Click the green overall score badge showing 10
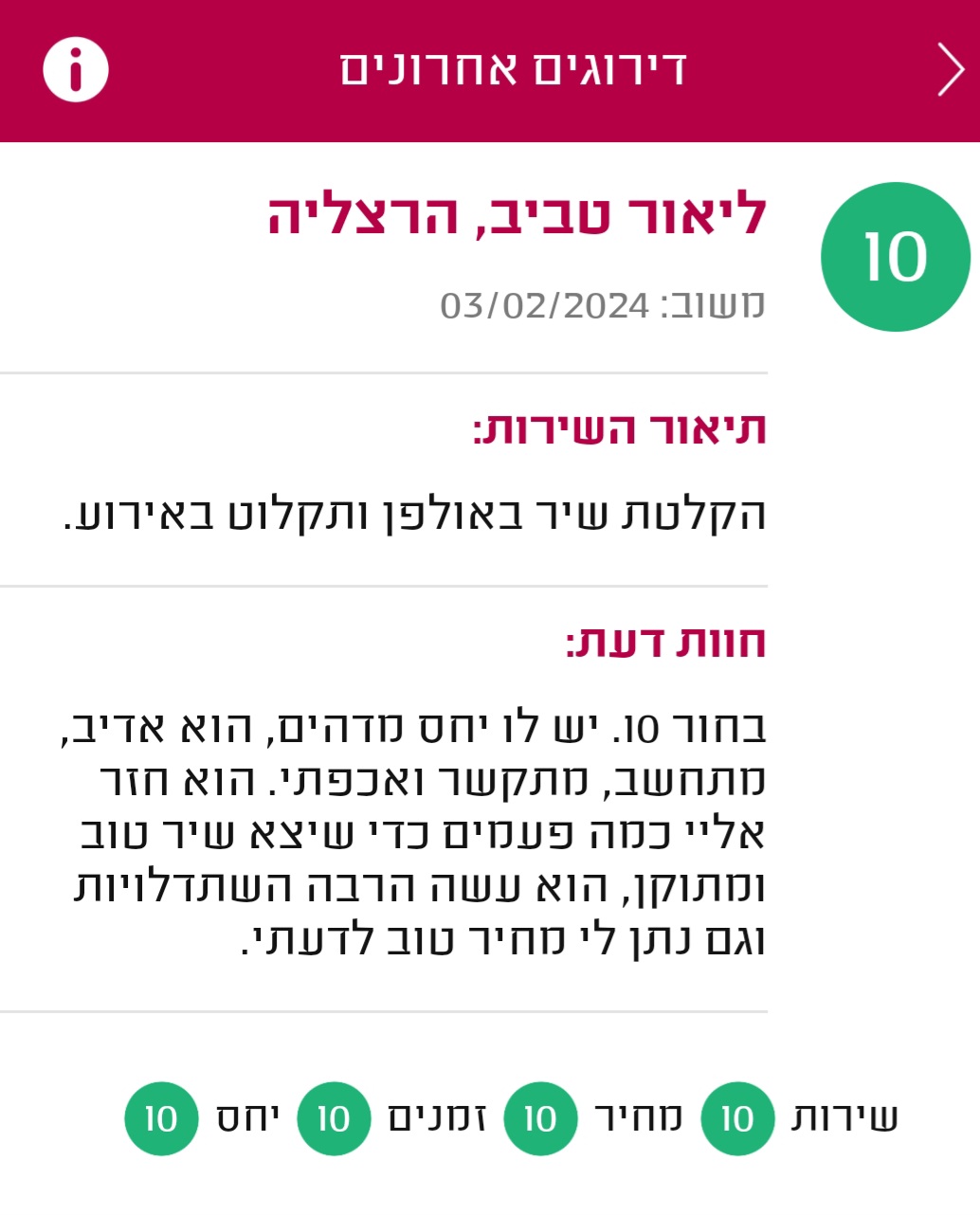980x1215 pixels. [x=895, y=257]
